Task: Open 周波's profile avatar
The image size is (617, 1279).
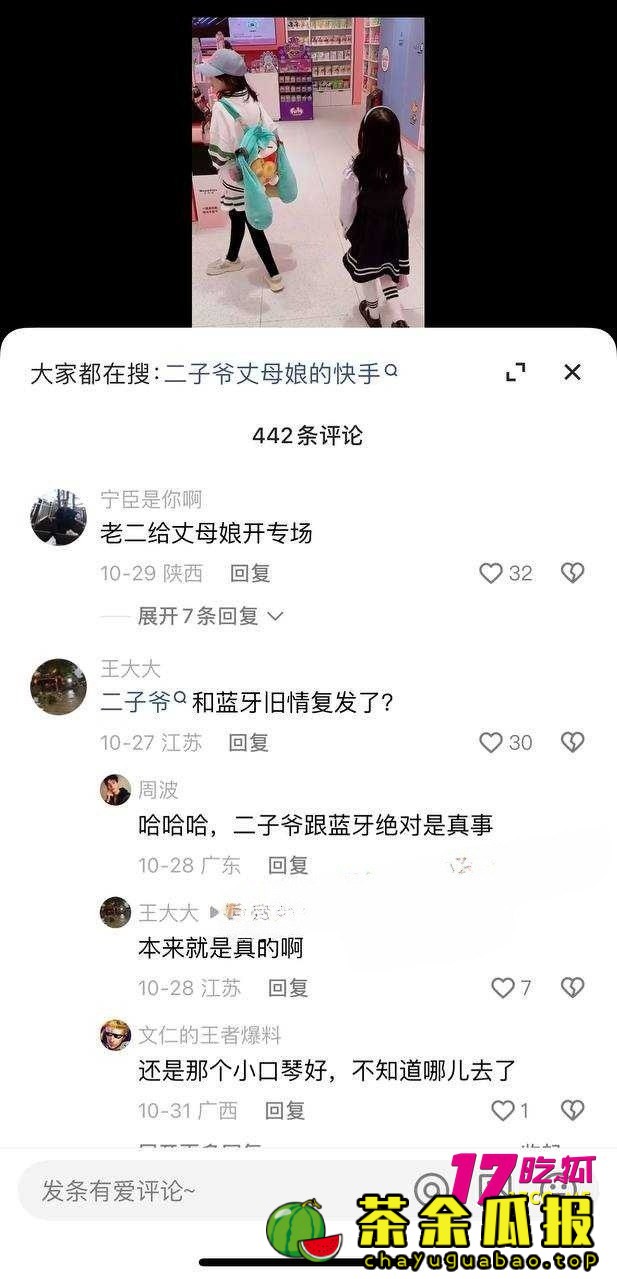Action: 115,790
